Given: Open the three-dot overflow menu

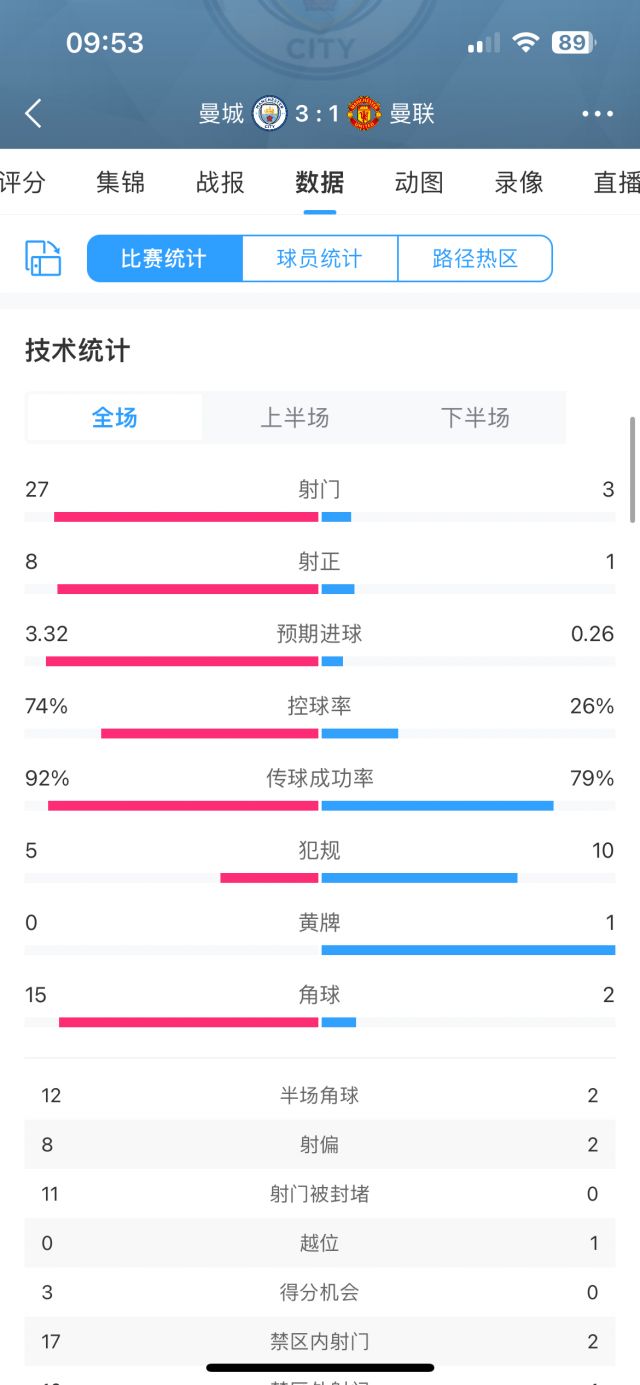Looking at the screenshot, I should tap(597, 113).
